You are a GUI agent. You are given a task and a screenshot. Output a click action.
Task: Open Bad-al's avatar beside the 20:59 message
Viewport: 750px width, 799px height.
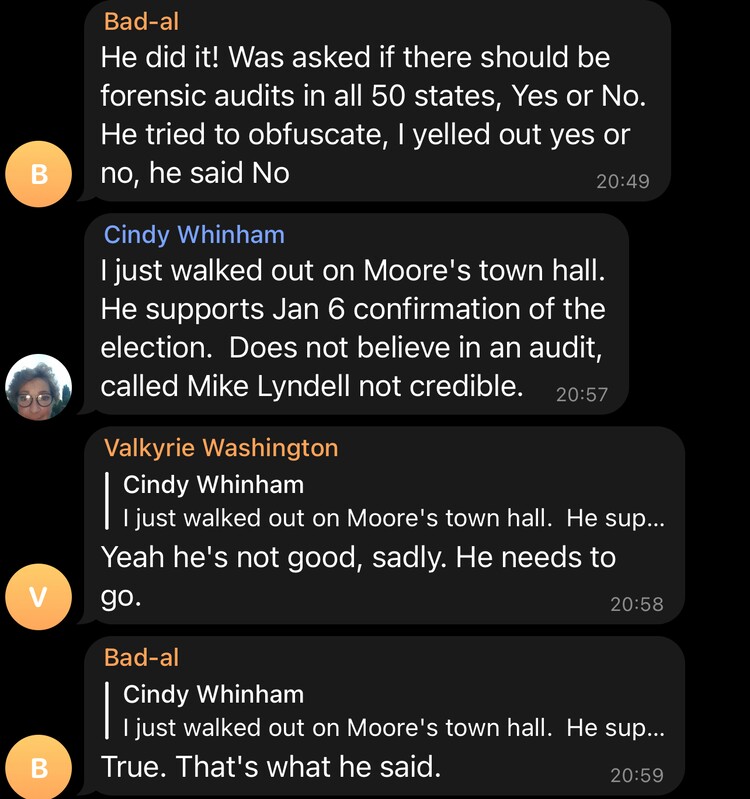click(x=39, y=767)
